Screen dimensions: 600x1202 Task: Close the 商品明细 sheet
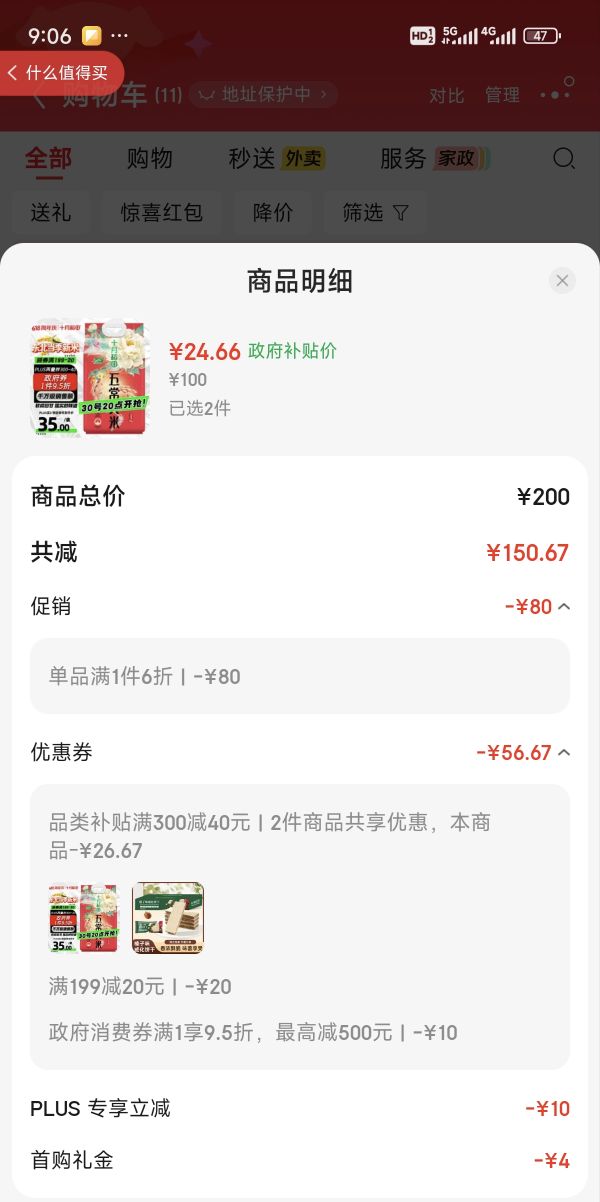click(x=562, y=281)
